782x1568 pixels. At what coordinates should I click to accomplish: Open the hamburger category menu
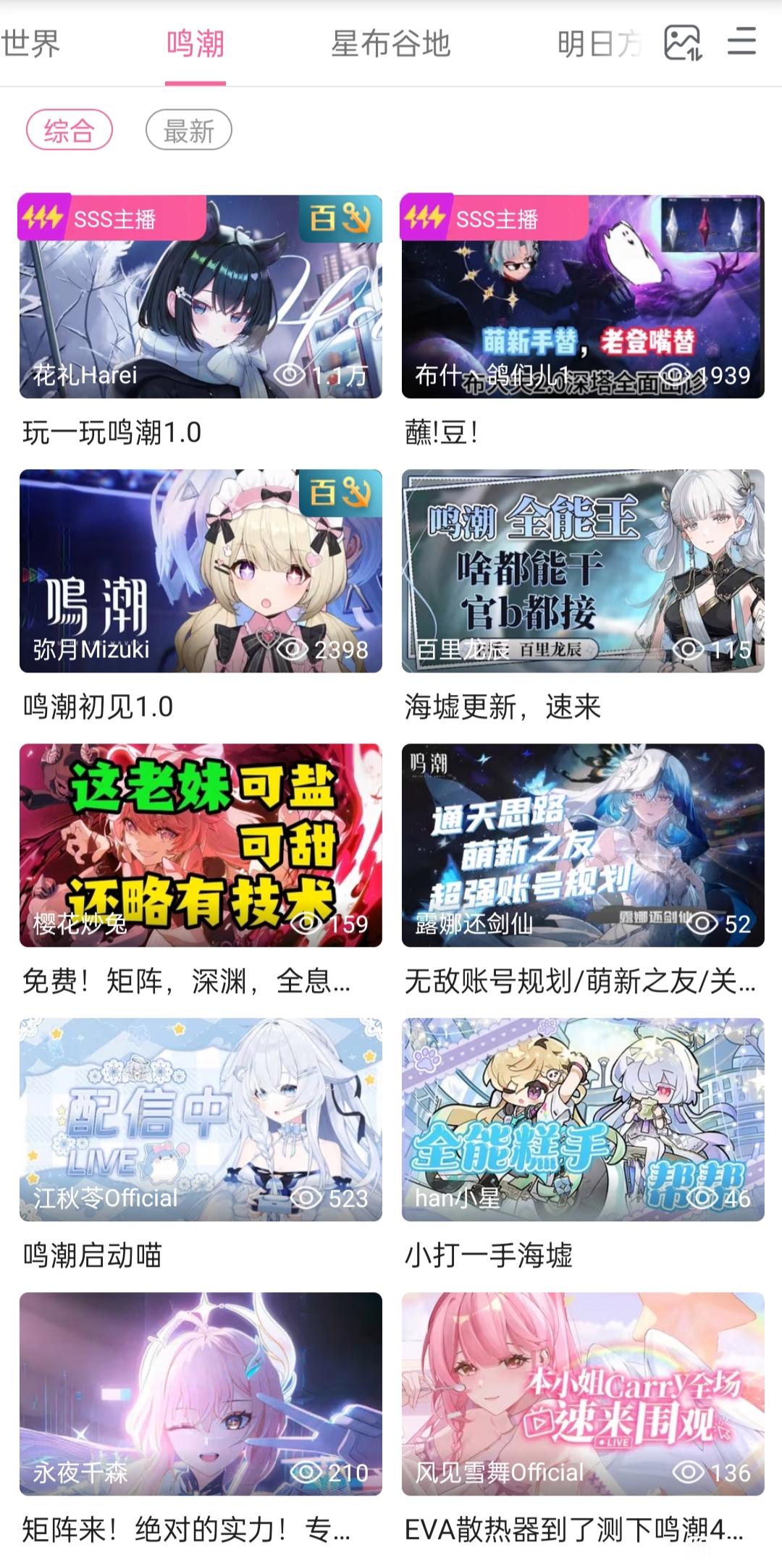[741, 42]
